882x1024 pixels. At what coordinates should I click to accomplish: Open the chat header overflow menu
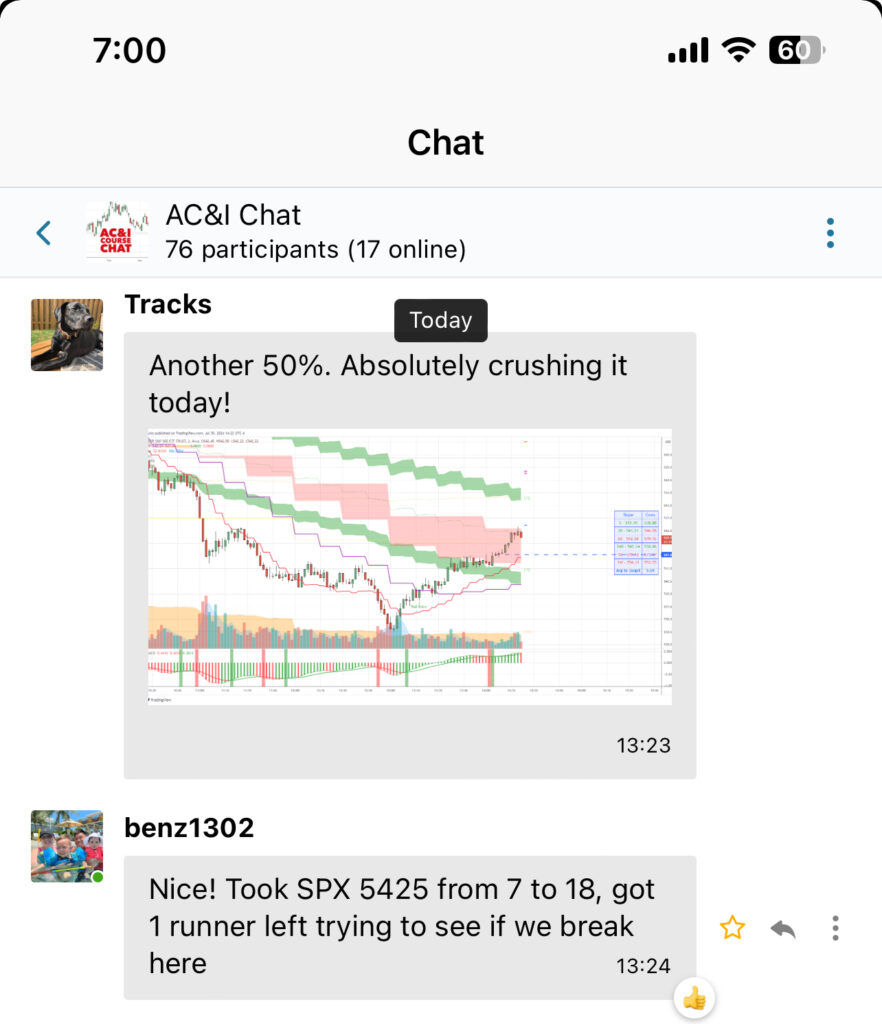pyautogui.click(x=830, y=233)
